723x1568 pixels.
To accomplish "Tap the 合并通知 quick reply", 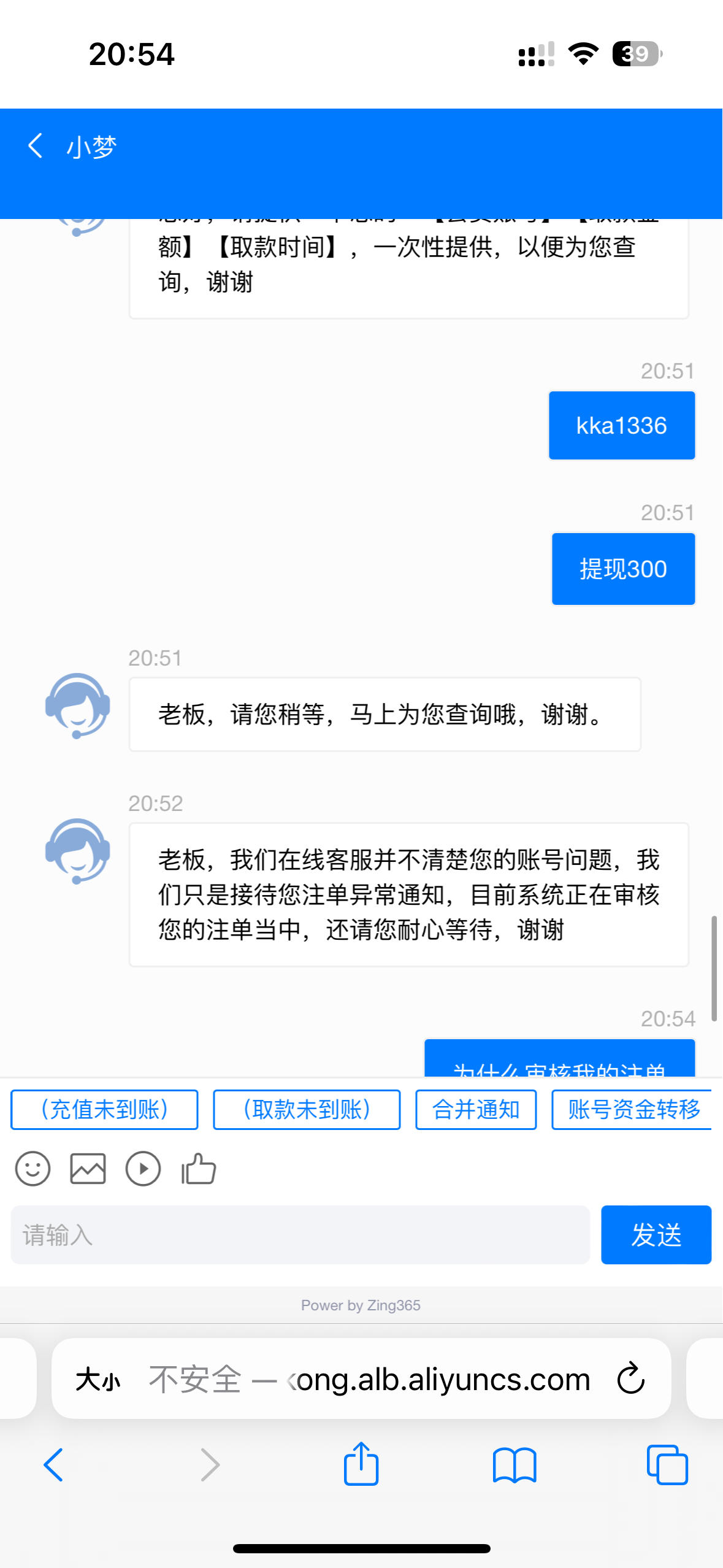I will click(x=476, y=1109).
